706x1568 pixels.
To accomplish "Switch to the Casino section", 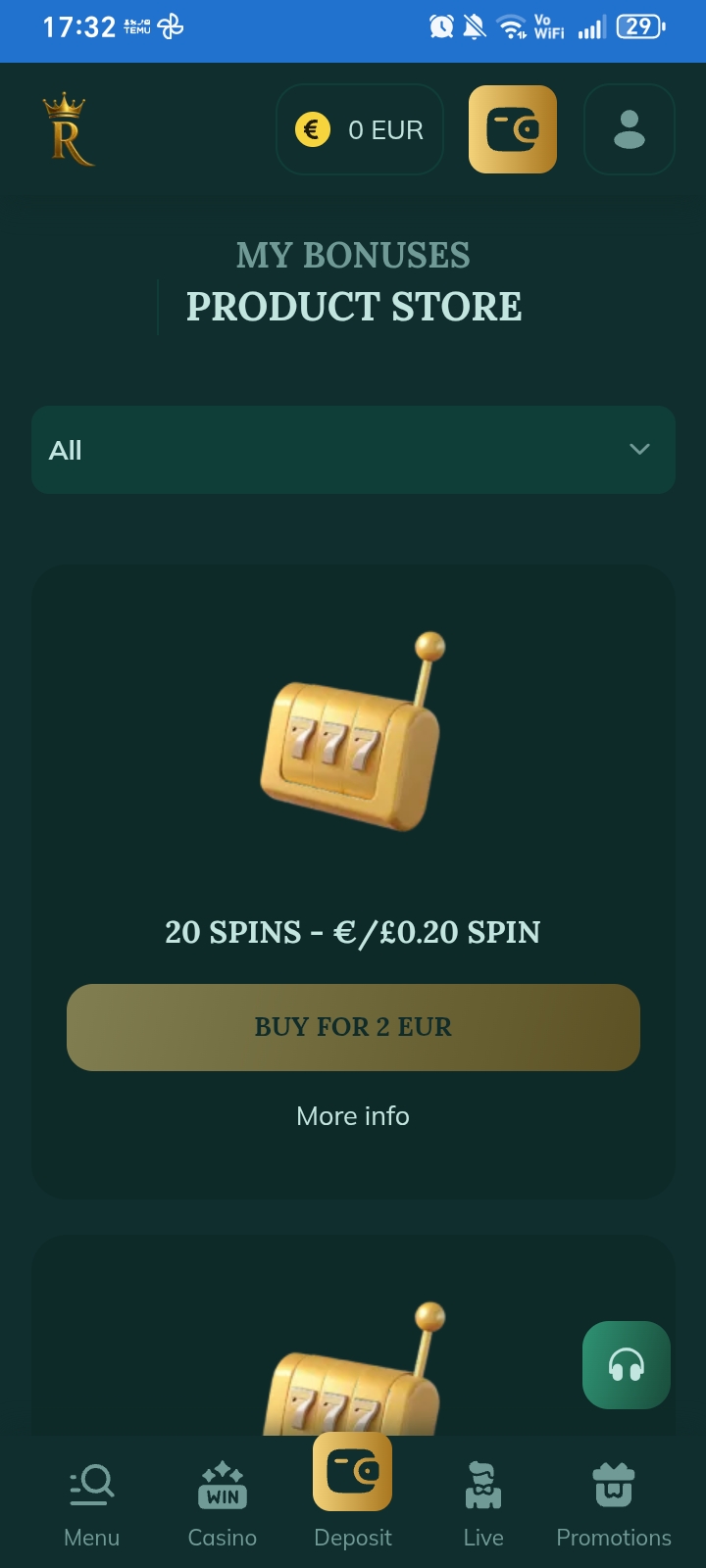I will tap(223, 1505).
